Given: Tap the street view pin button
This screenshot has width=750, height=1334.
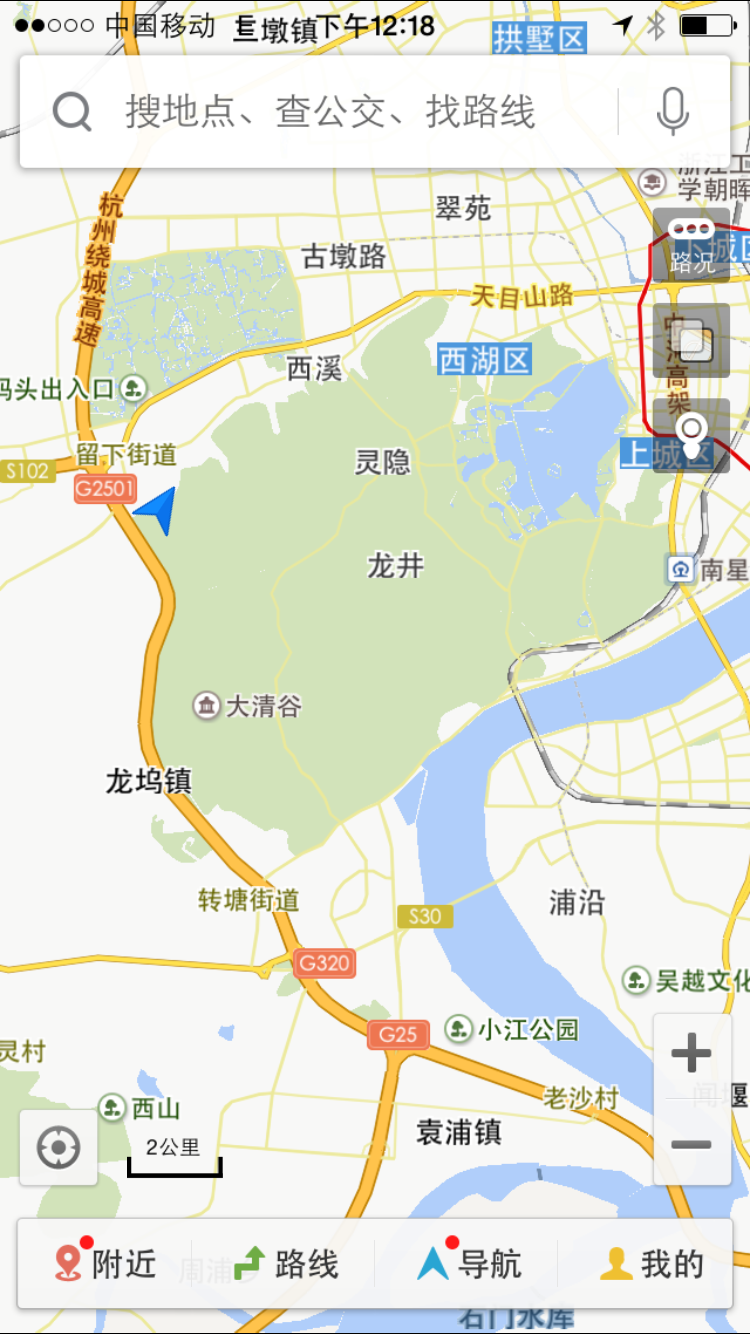Looking at the screenshot, I should [691, 435].
